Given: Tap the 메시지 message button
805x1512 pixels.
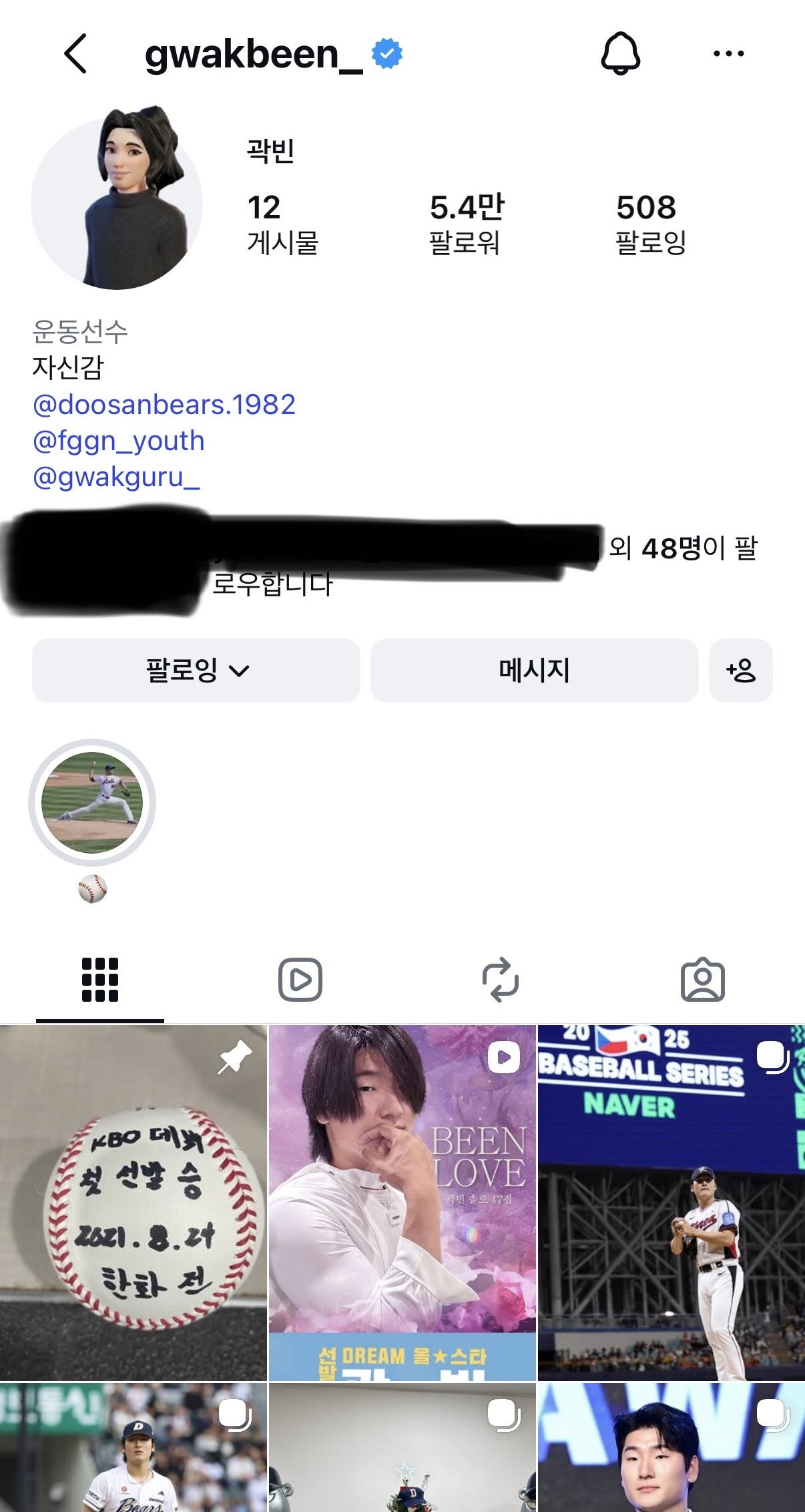Looking at the screenshot, I should click(x=534, y=670).
